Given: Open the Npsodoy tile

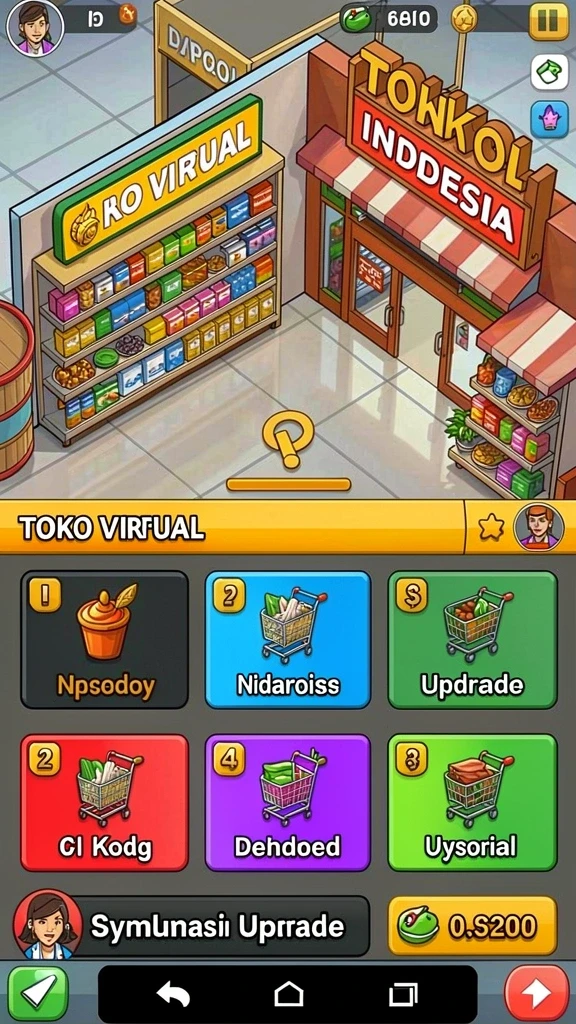Looking at the screenshot, I should click(104, 639).
